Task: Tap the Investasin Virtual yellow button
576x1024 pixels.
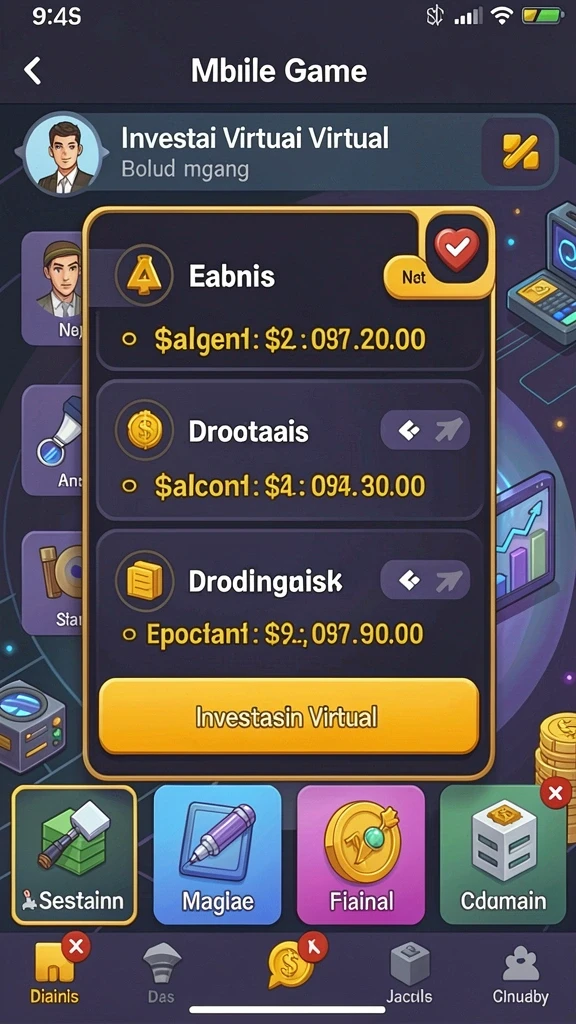Action: point(289,717)
